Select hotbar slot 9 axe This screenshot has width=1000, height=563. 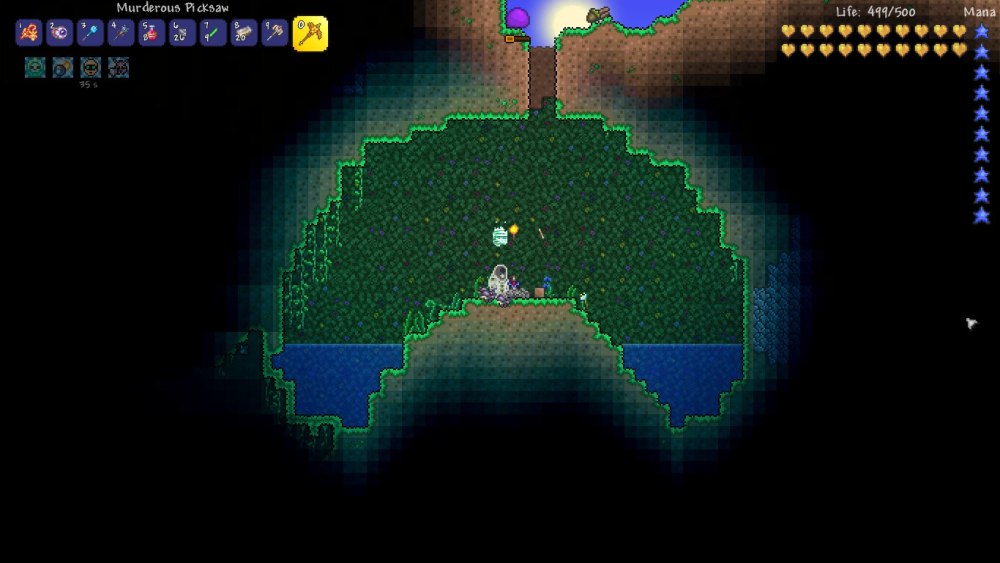[x=274, y=33]
